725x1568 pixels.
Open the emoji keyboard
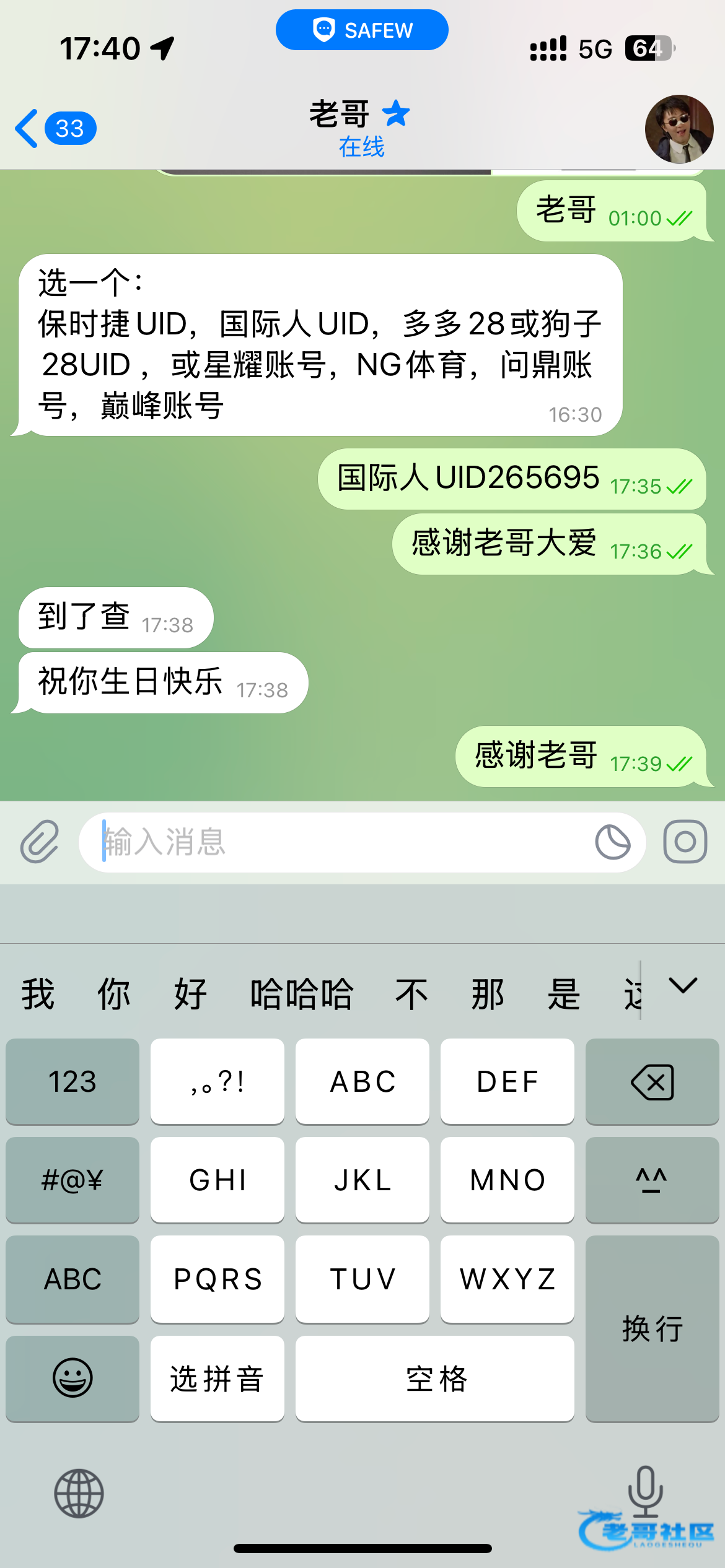(x=72, y=1379)
